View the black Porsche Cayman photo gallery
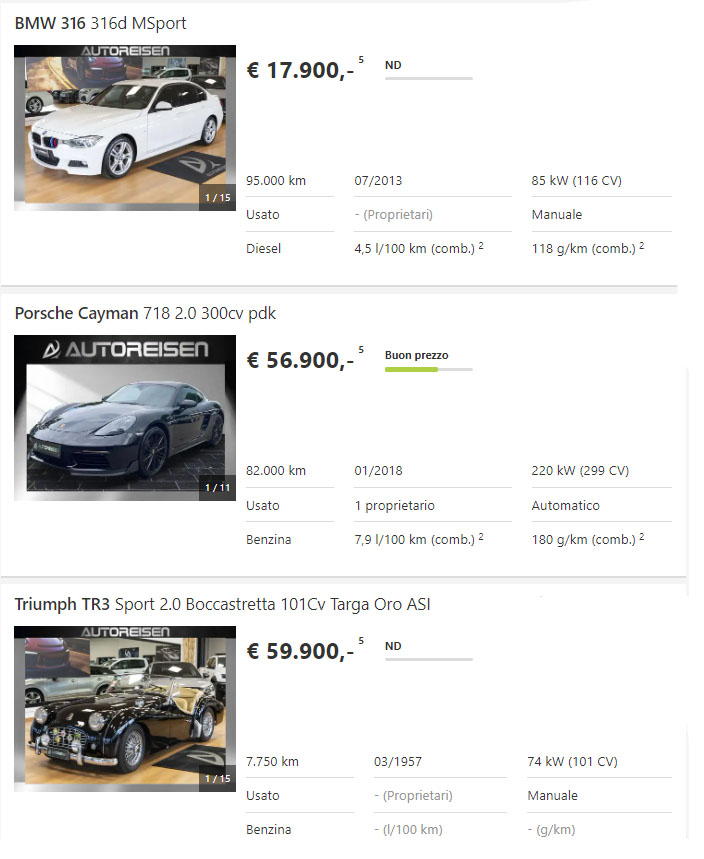 point(125,418)
